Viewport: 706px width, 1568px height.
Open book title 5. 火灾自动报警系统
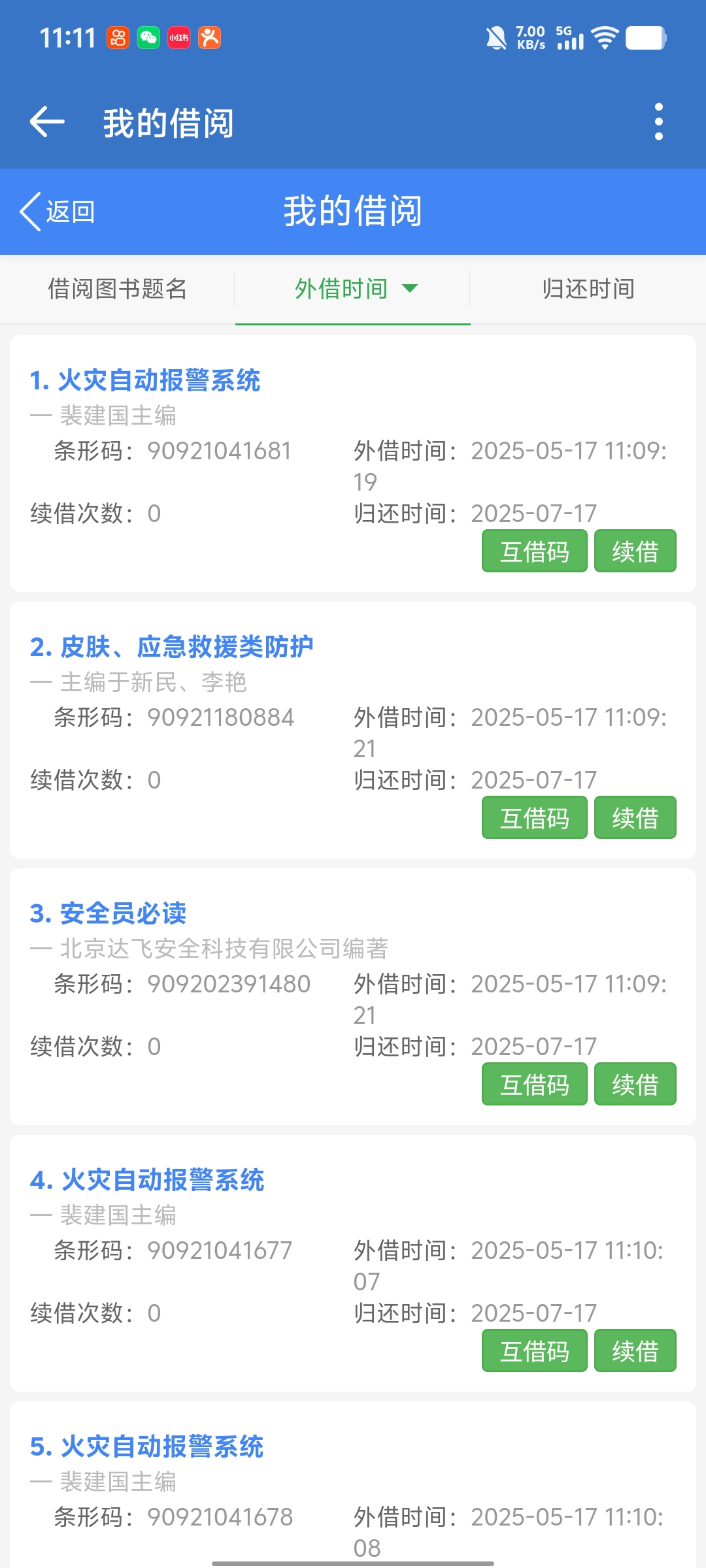147,1446
